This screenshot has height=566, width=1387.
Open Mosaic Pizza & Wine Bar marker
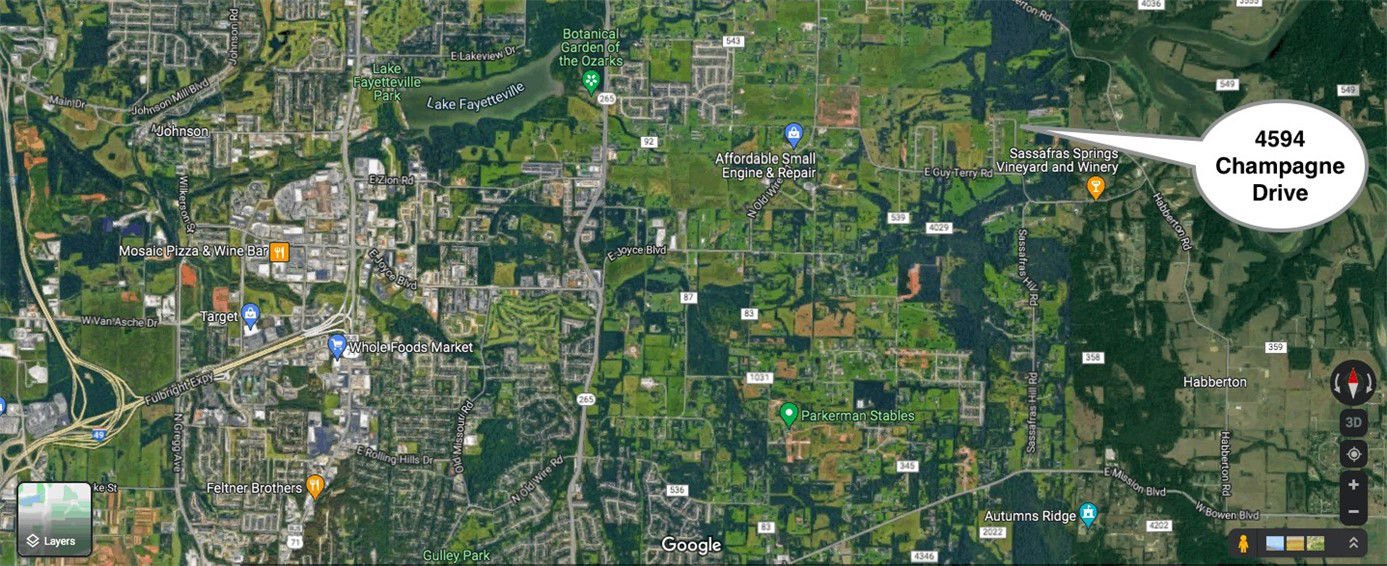point(279,252)
